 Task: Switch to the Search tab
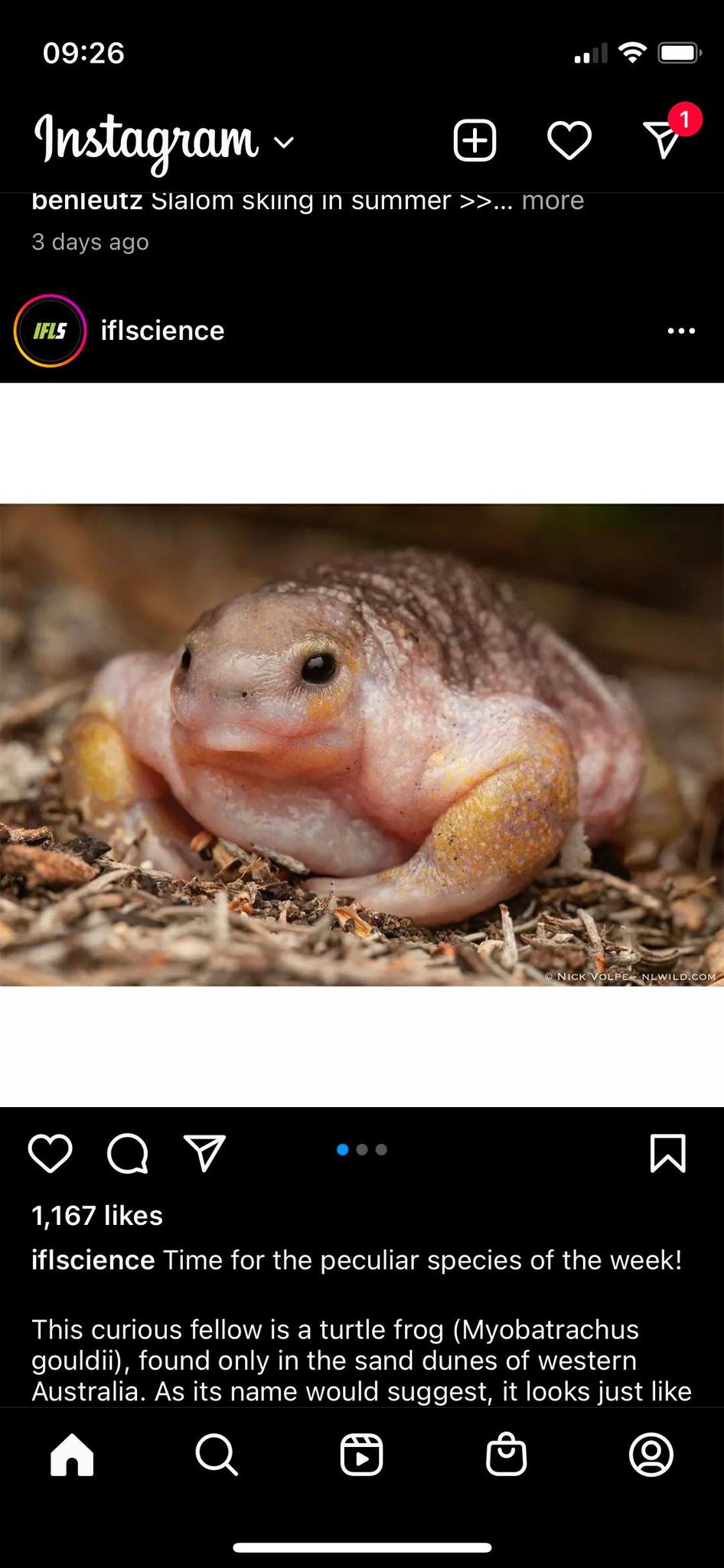(217, 1454)
